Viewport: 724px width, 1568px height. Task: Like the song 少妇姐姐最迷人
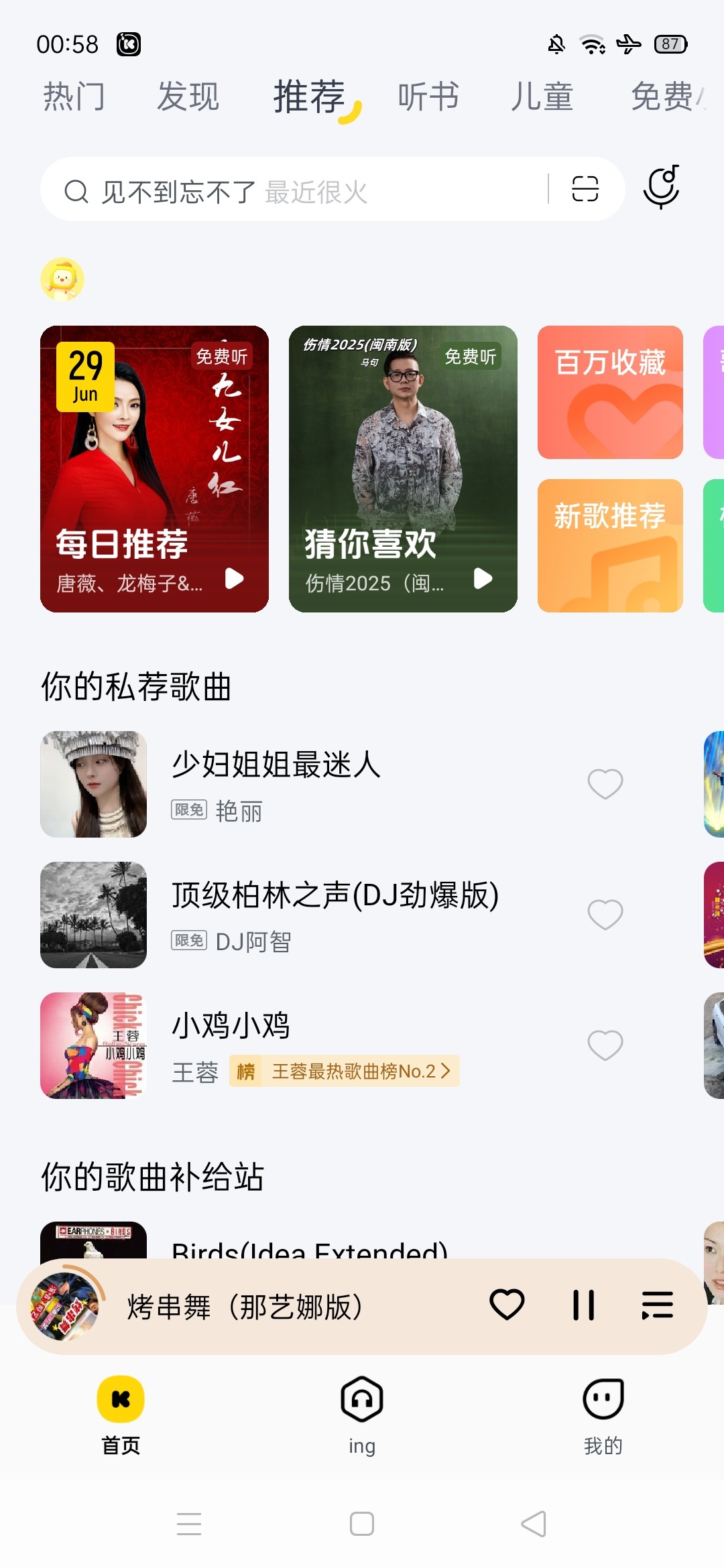tap(605, 783)
